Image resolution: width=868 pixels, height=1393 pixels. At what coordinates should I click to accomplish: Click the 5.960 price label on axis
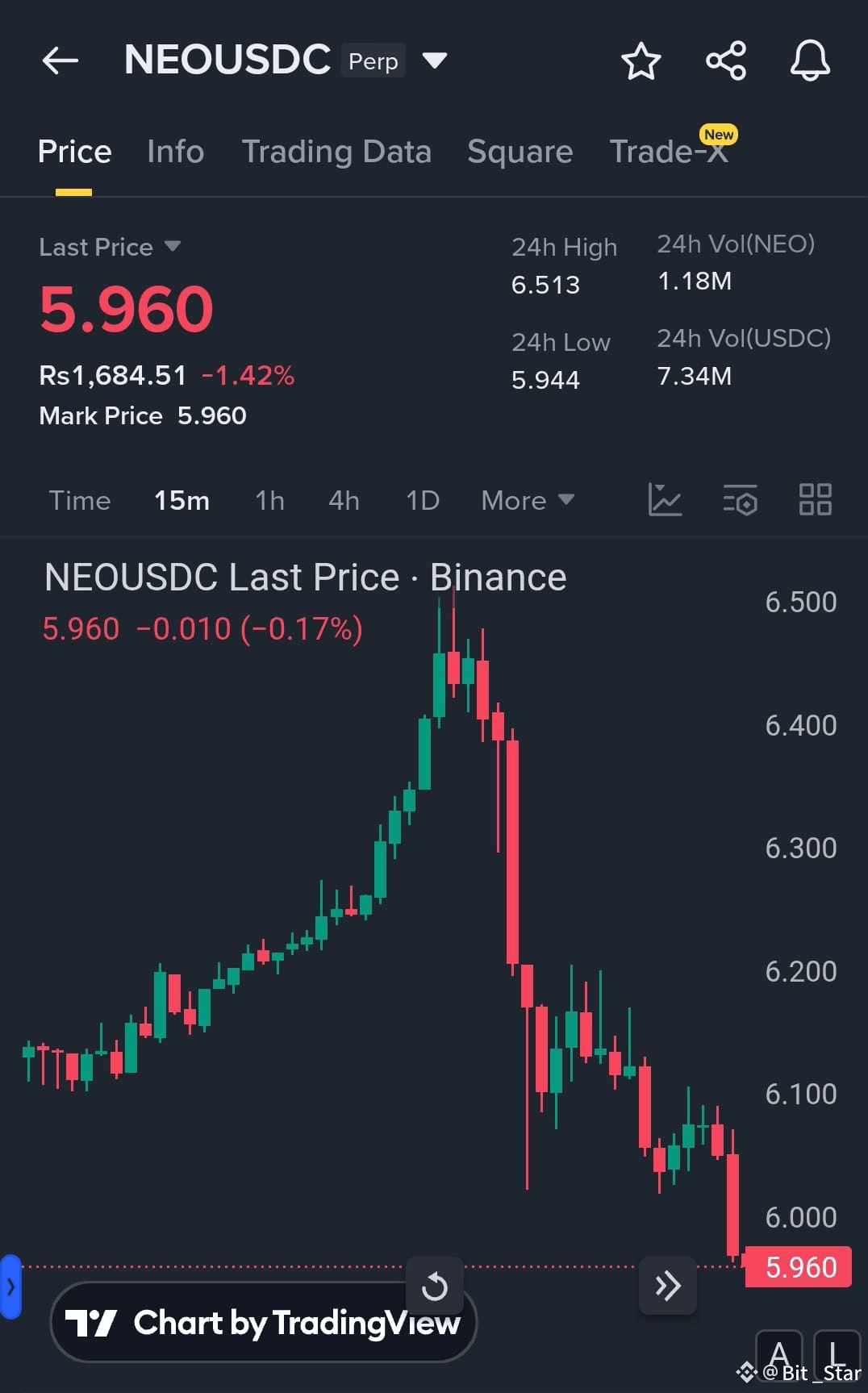pyautogui.click(x=798, y=1267)
